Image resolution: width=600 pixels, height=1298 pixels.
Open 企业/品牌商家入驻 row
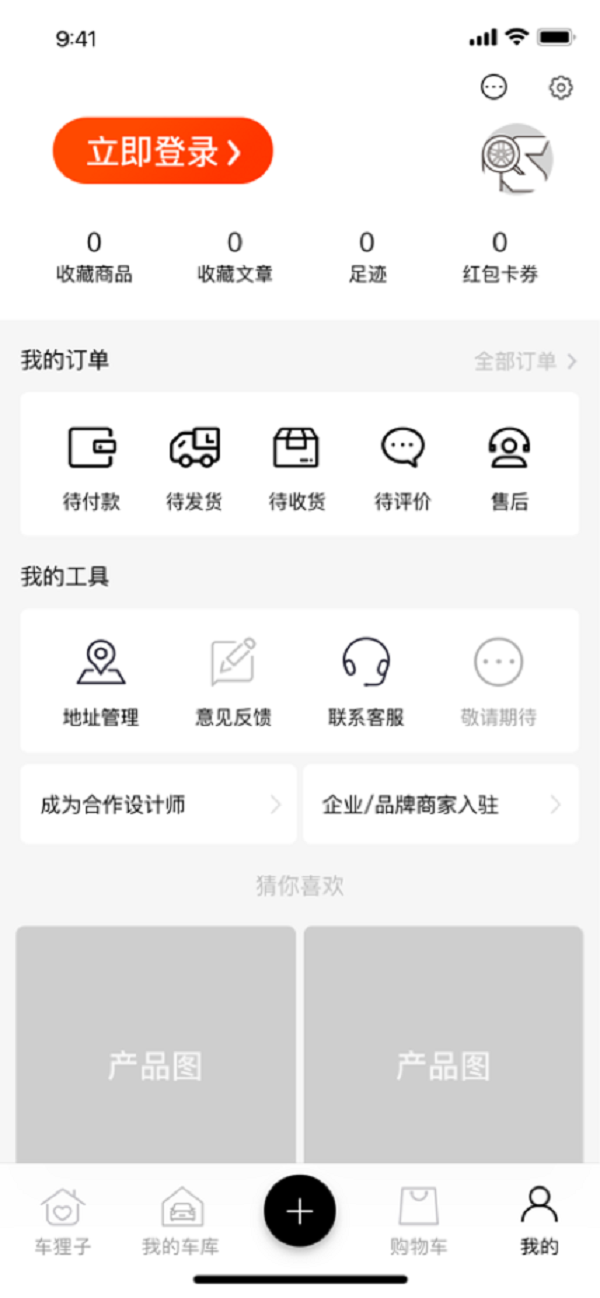(x=441, y=805)
